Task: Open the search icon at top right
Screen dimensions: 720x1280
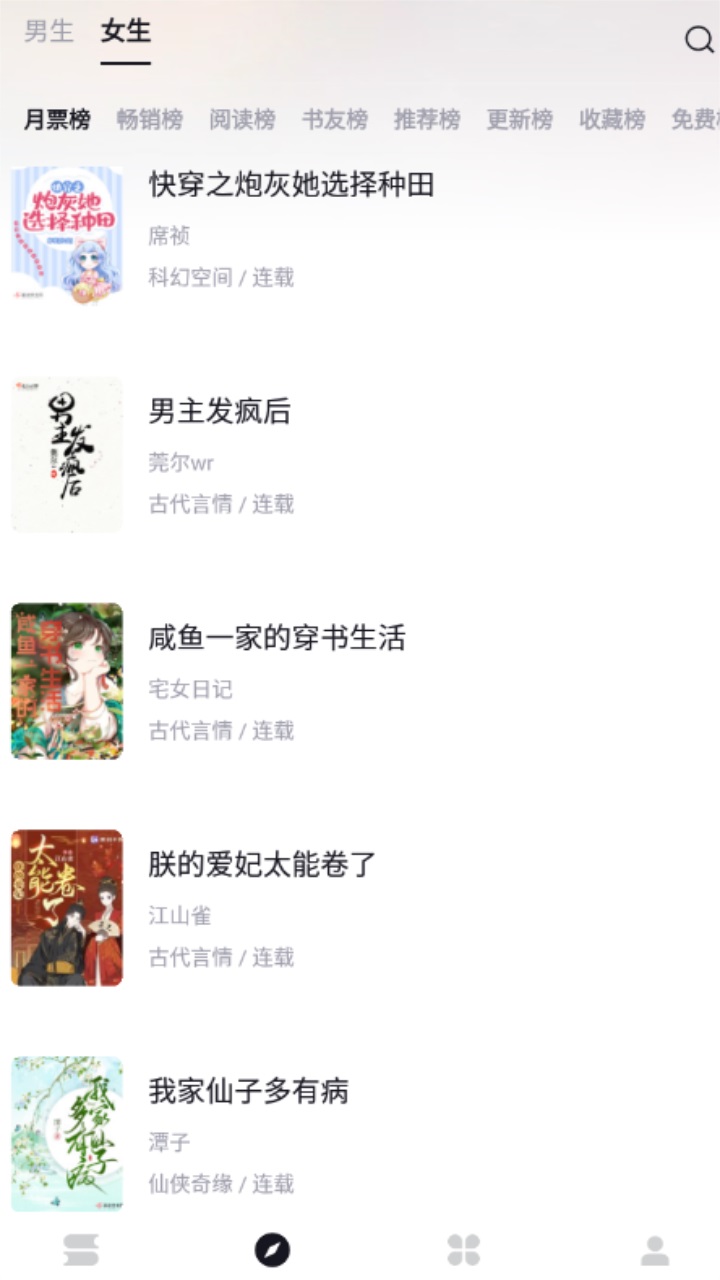Action: tap(697, 41)
